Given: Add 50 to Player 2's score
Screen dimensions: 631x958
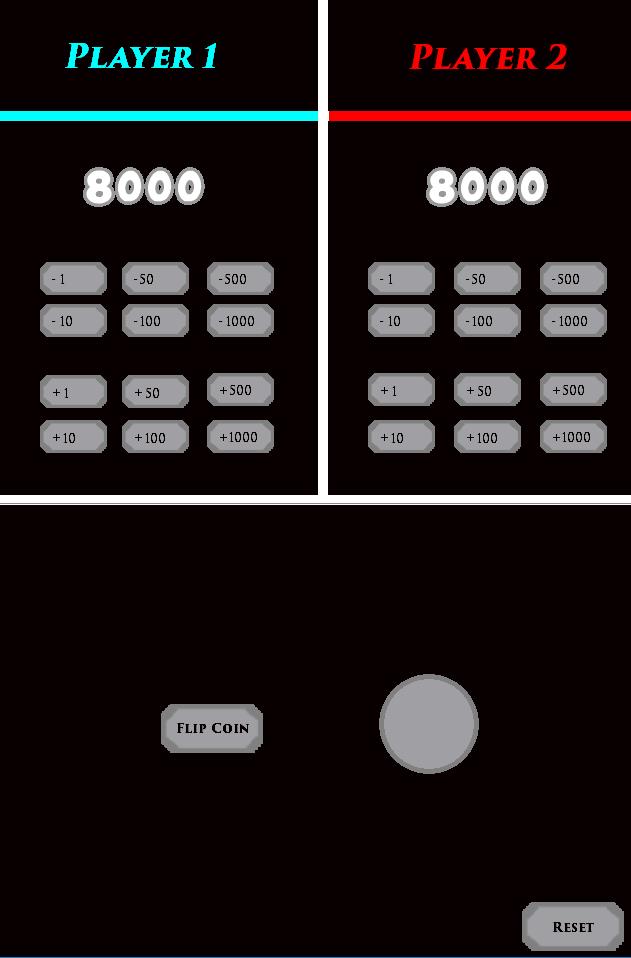Looking at the screenshot, I should (487, 390).
